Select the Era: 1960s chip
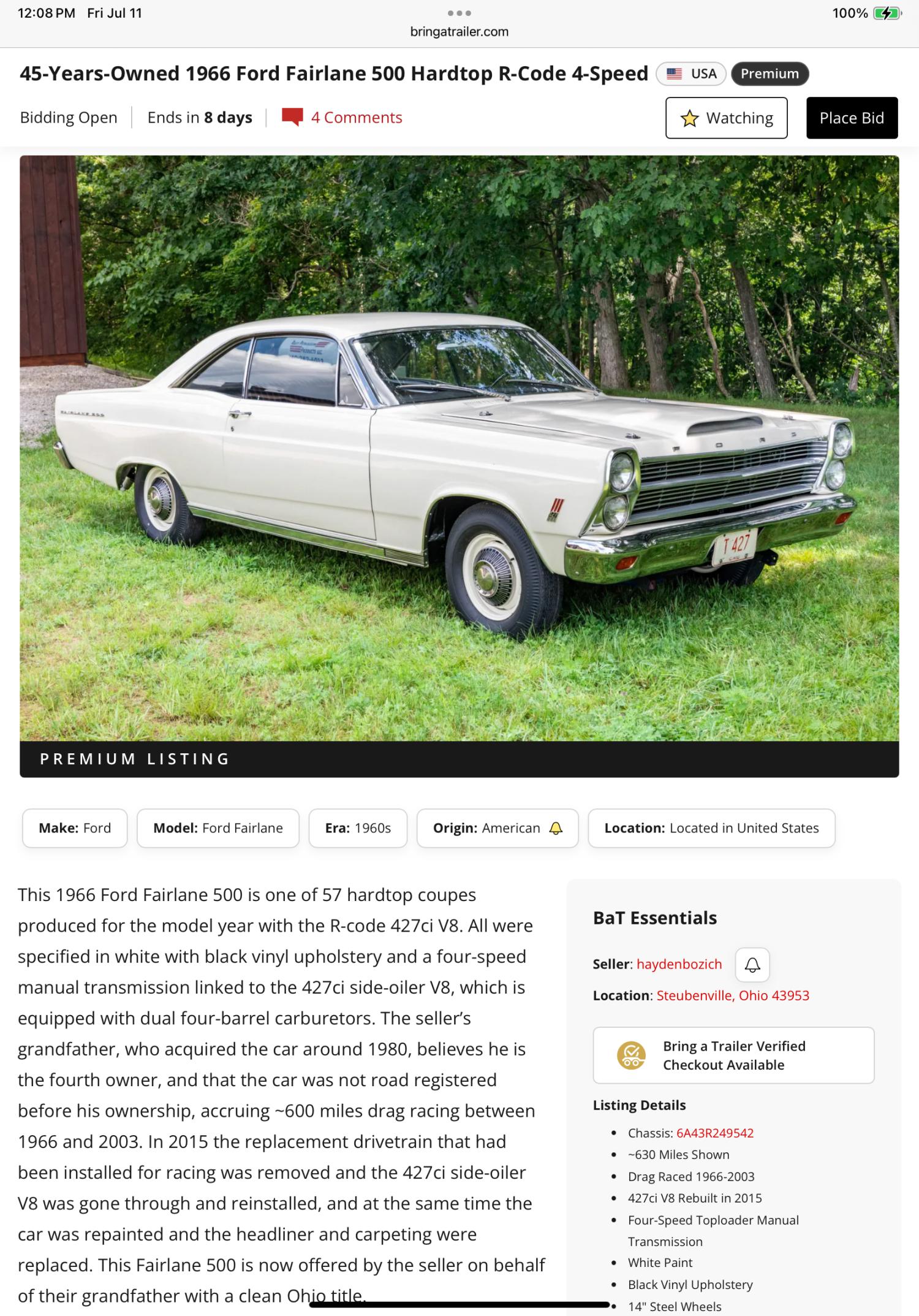The height and width of the screenshot is (1316, 919). (x=358, y=828)
